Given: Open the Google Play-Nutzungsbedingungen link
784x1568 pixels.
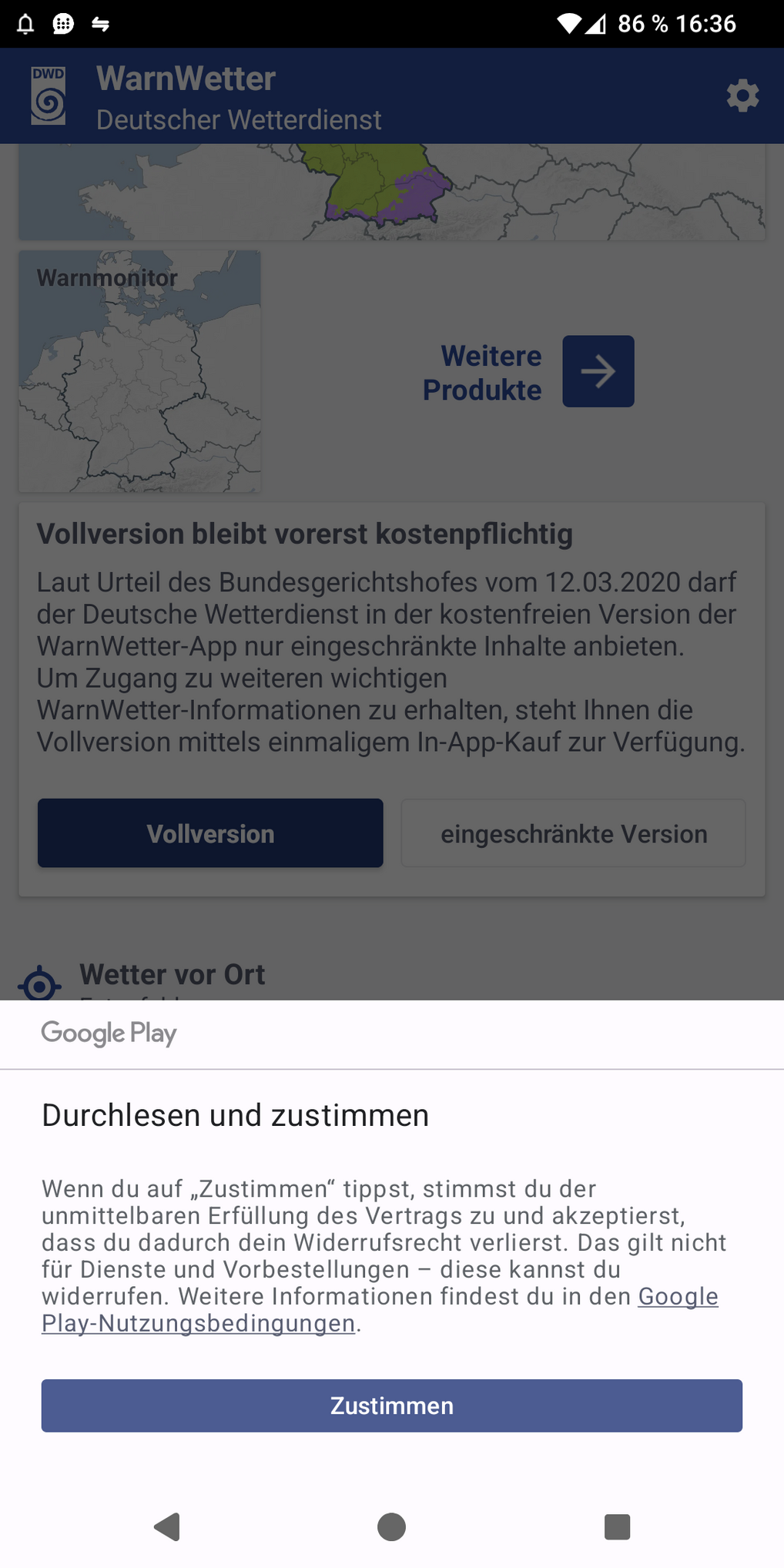Looking at the screenshot, I should (198, 1323).
